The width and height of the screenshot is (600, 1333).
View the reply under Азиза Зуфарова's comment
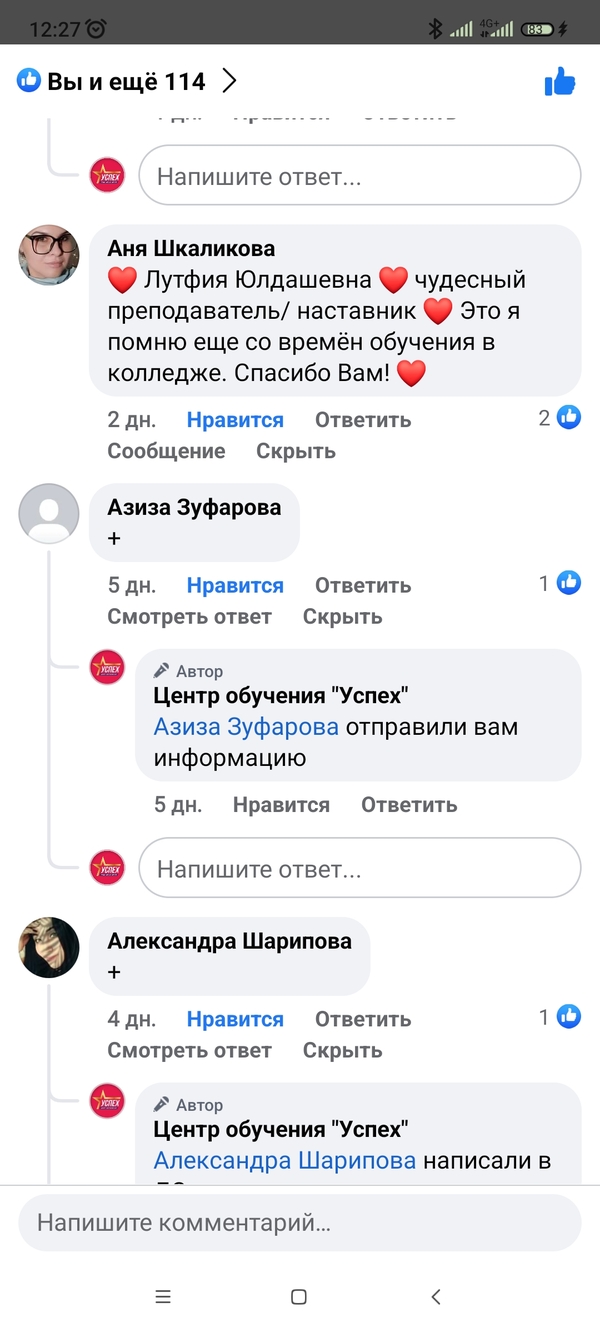tap(189, 617)
